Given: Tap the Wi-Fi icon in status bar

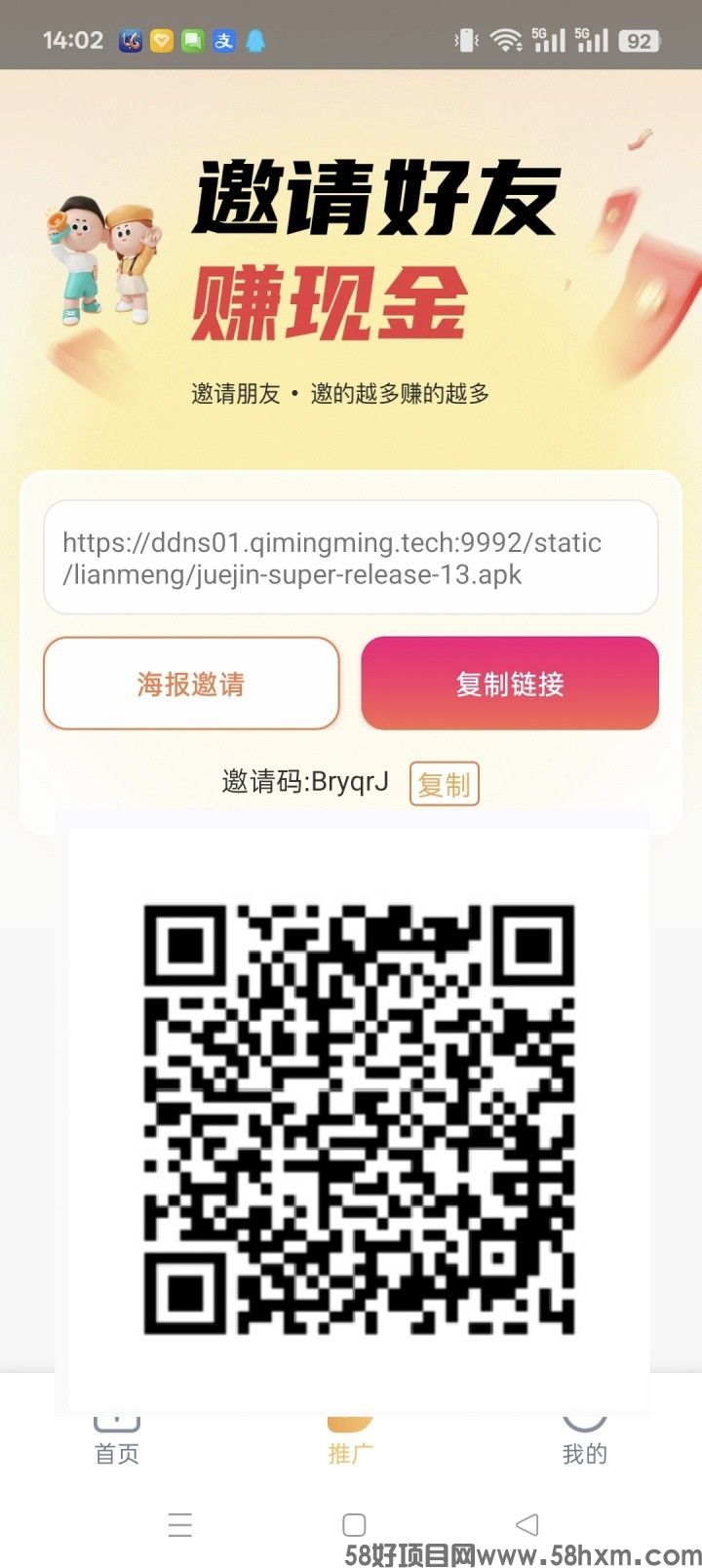Looking at the screenshot, I should [508, 37].
